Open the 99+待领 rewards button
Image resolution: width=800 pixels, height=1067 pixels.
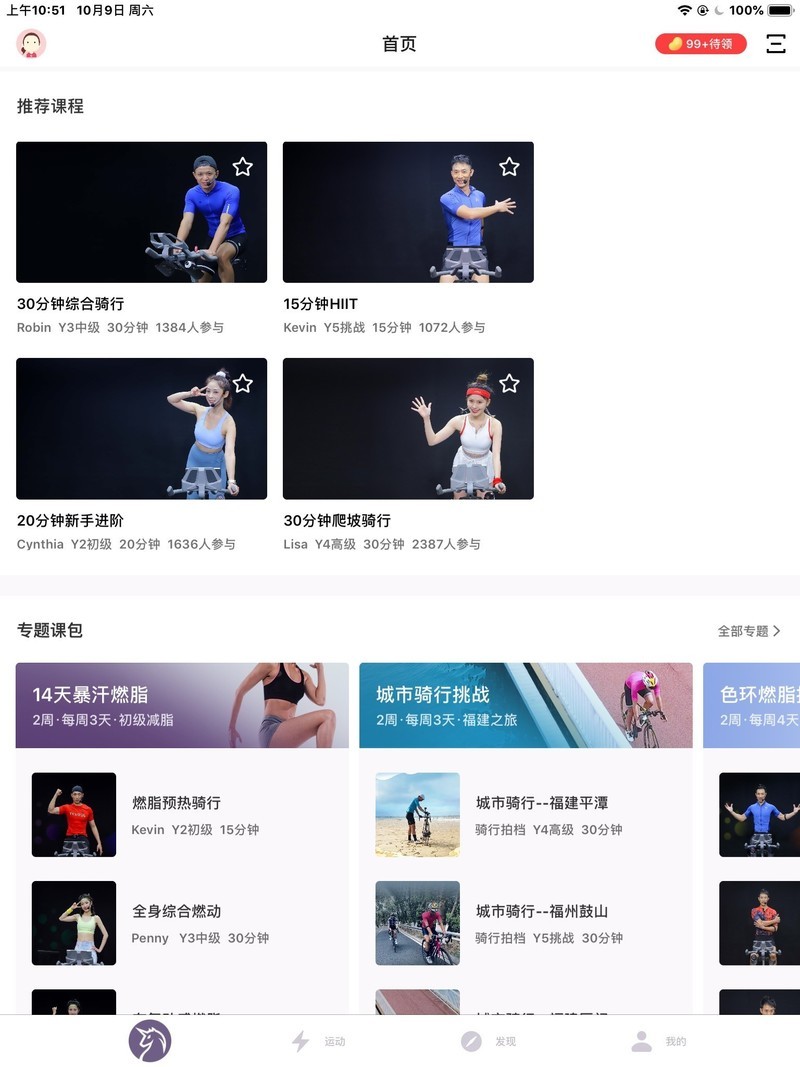700,44
